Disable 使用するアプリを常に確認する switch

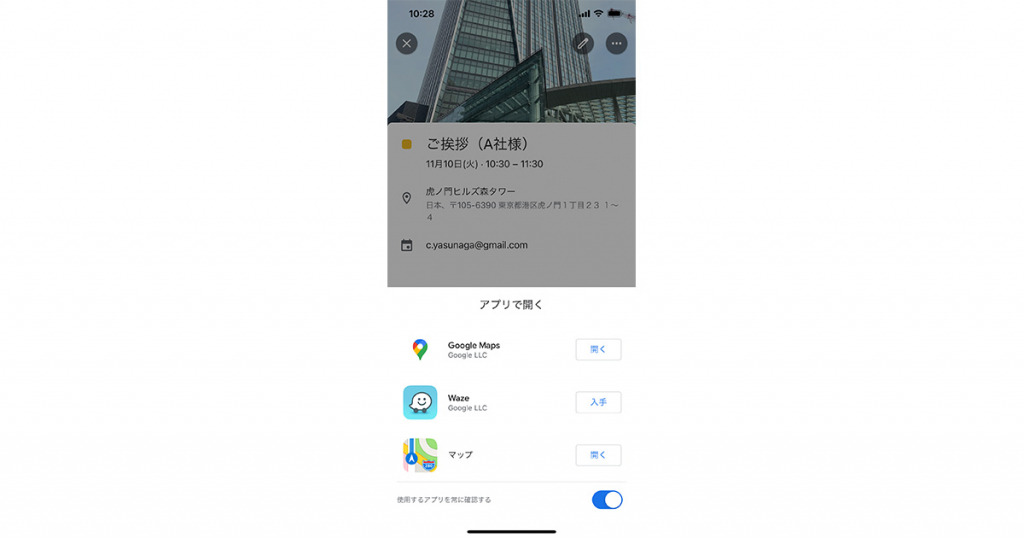click(607, 500)
